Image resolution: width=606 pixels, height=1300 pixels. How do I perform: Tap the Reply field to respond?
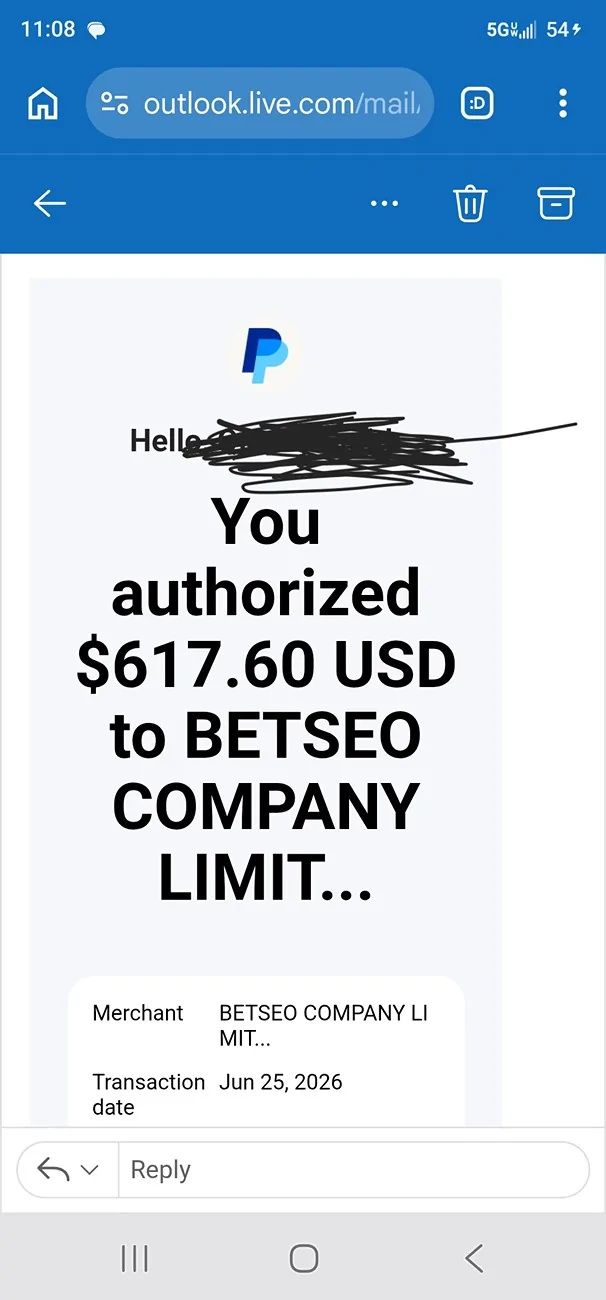click(x=353, y=1170)
